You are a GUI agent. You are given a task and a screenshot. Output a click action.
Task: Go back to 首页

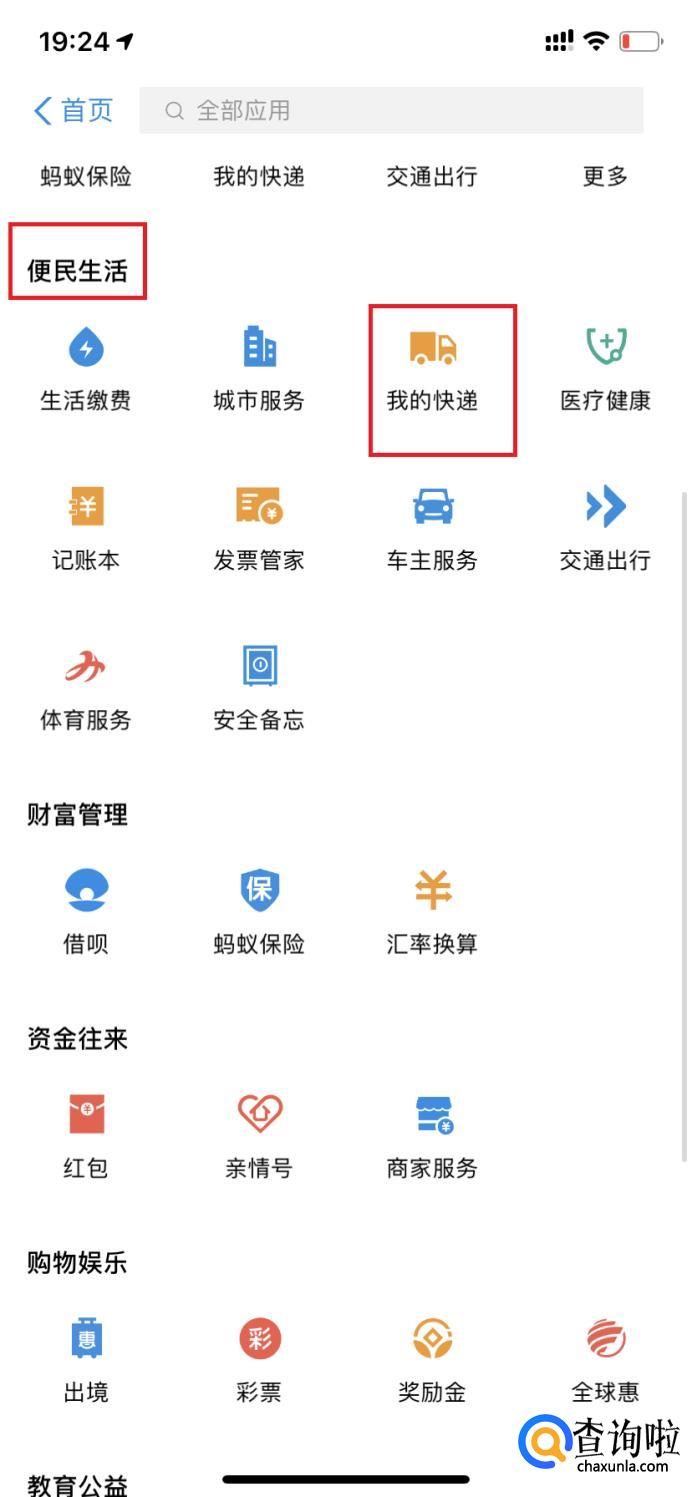pos(74,110)
